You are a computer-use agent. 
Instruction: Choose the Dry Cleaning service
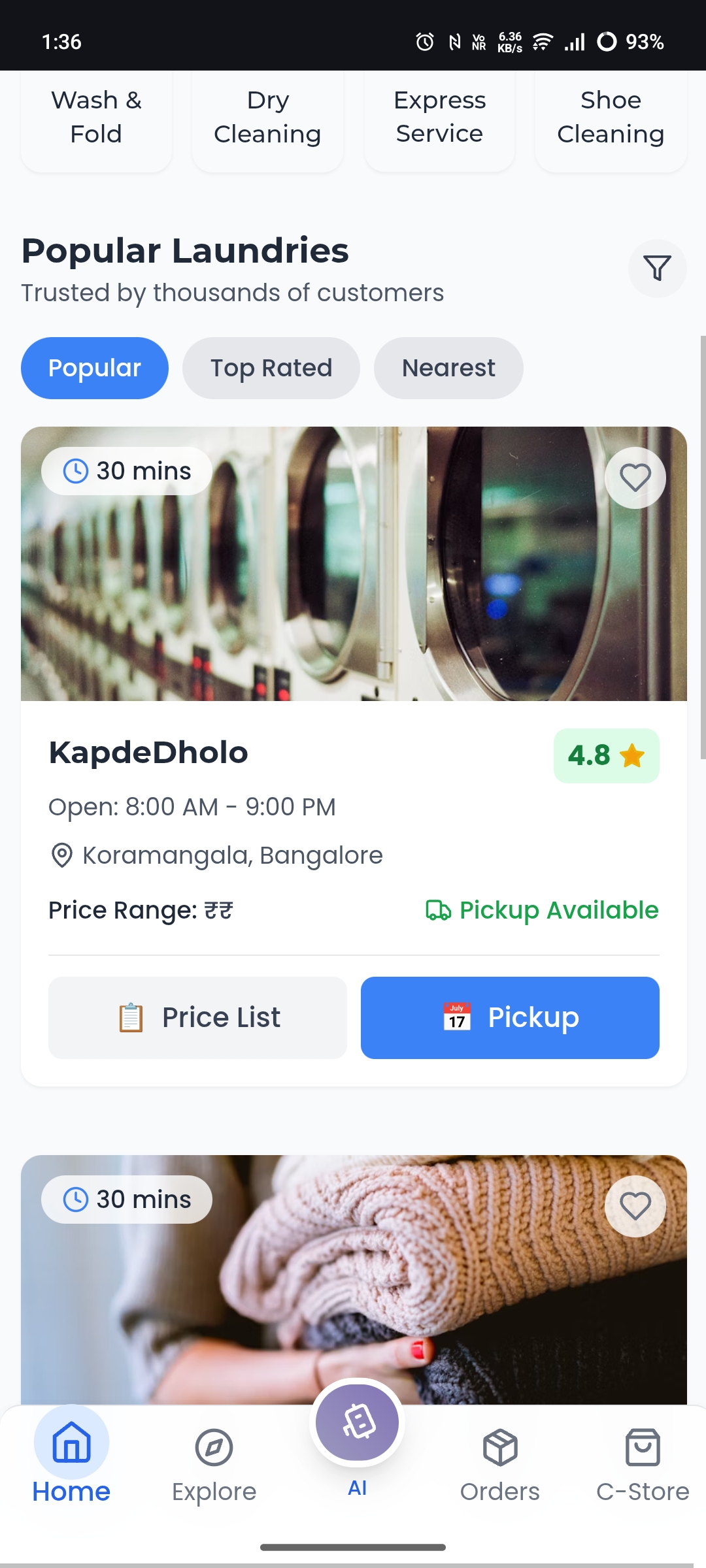[x=267, y=118]
